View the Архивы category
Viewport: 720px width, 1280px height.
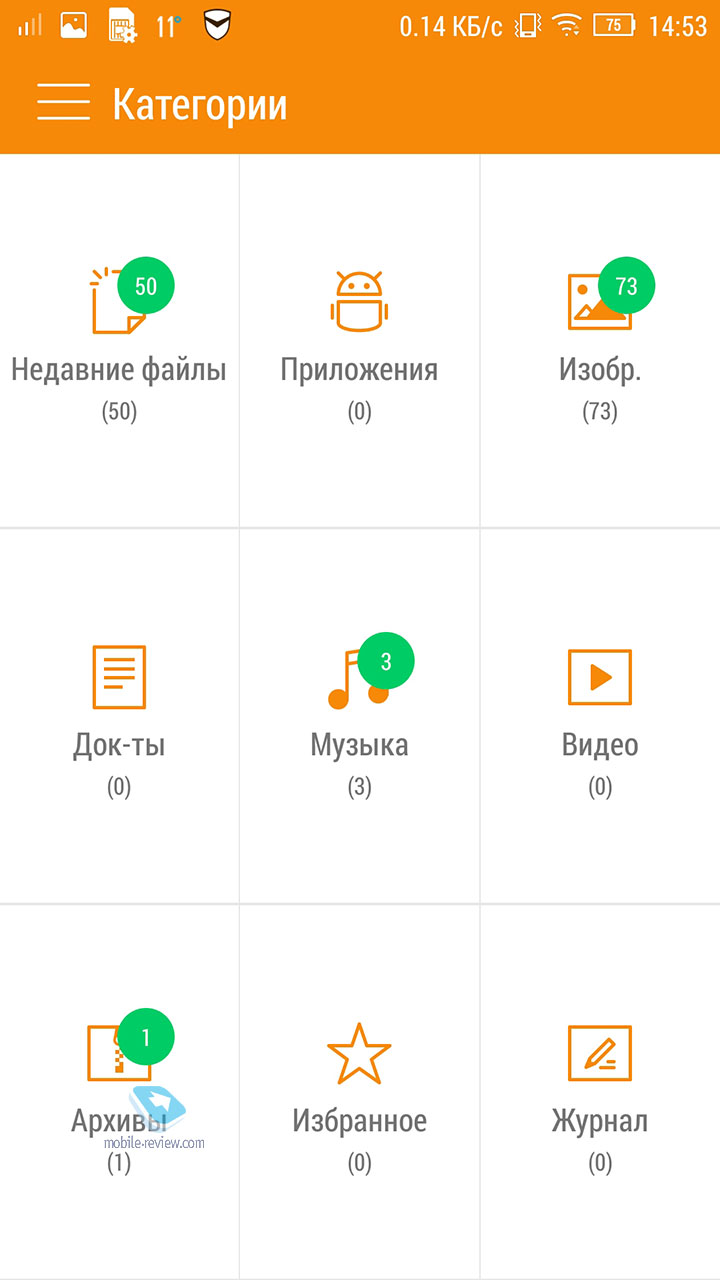pyautogui.click(x=119, y=1091)
